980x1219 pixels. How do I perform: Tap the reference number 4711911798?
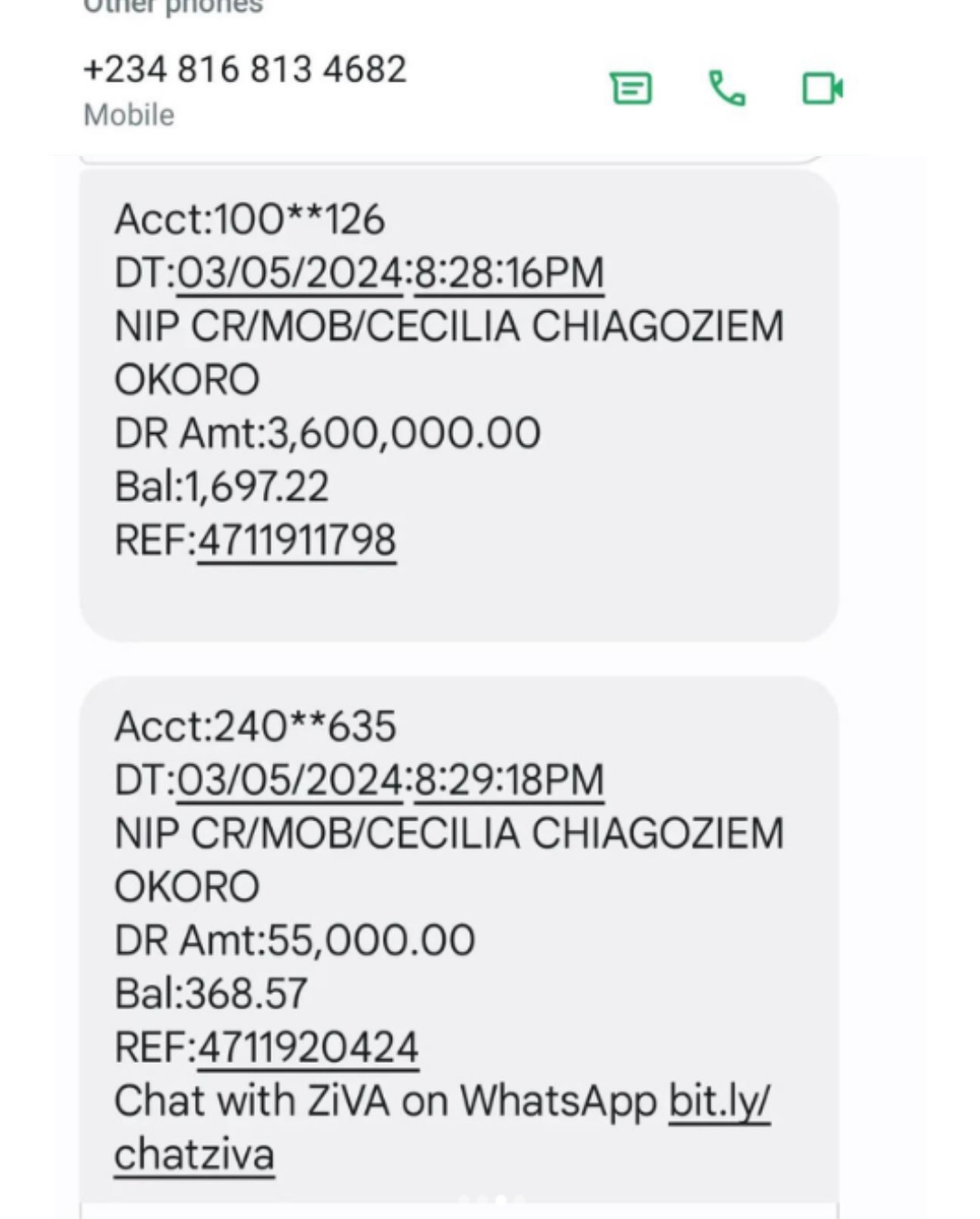click(297, 540)
